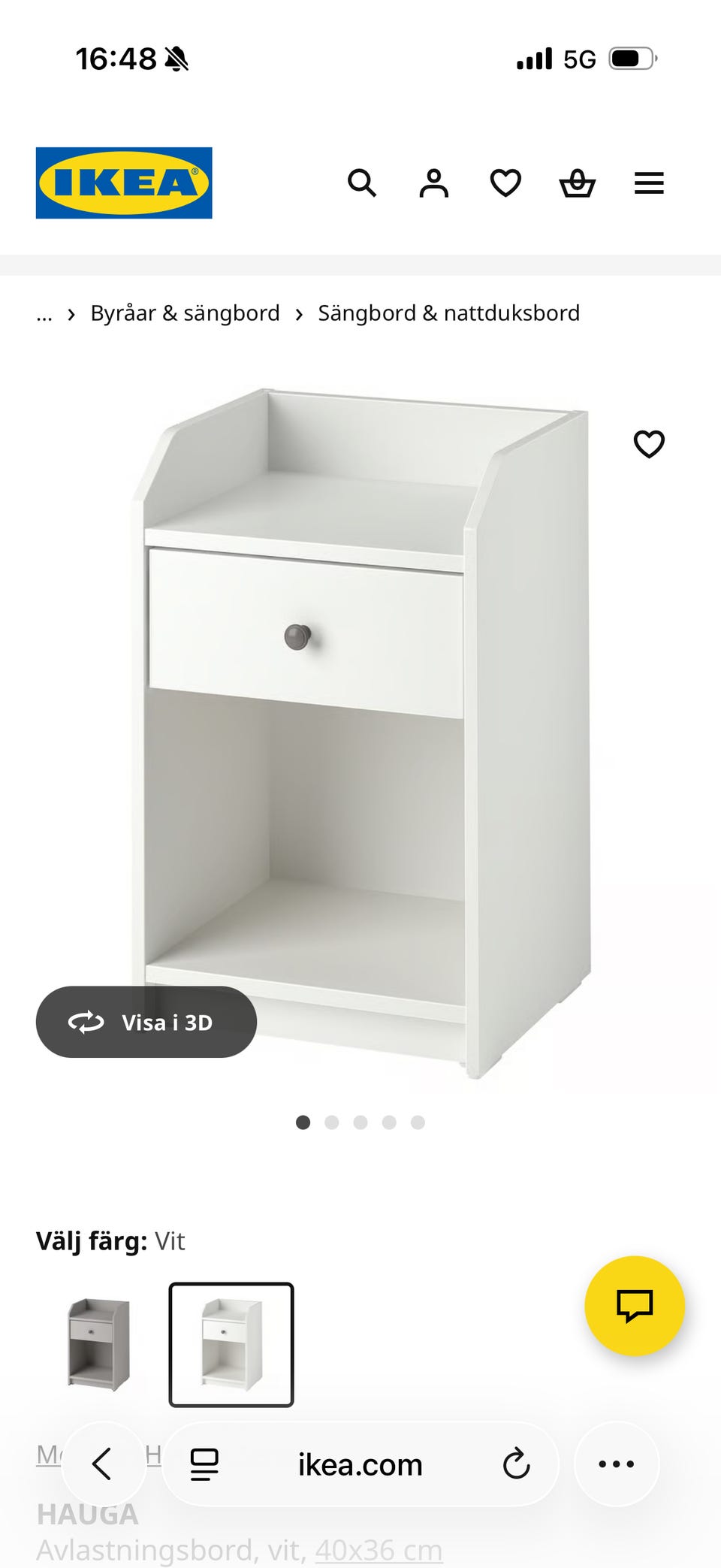Open the account profile icon
Screen dimensions: 721x1568
(433, 183)
